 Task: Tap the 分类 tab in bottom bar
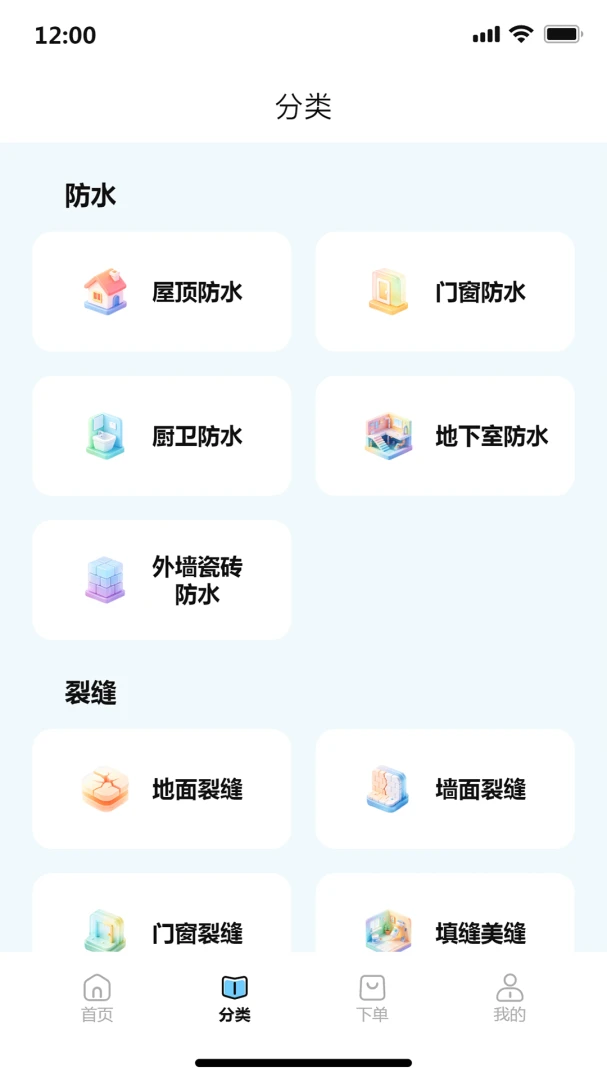click(234, 997)
